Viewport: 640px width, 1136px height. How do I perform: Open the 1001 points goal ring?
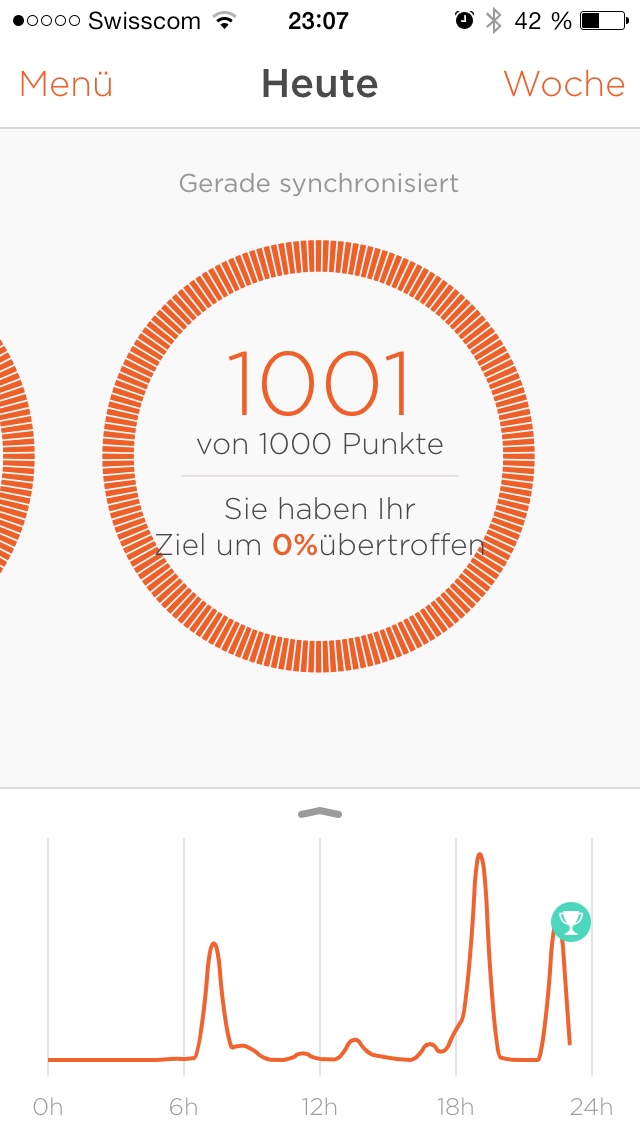point(319,456)
